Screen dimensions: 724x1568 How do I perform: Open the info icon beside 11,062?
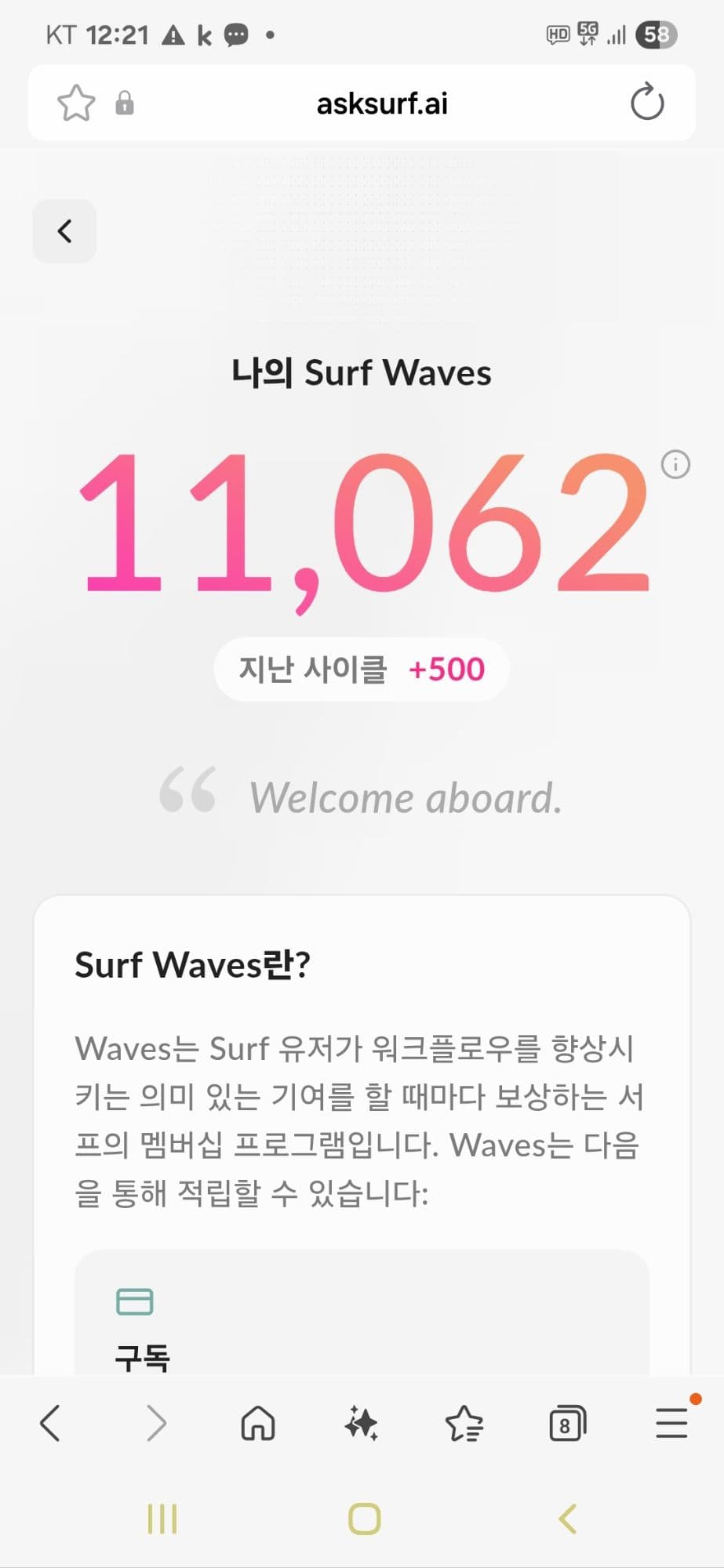click(675, 465)
